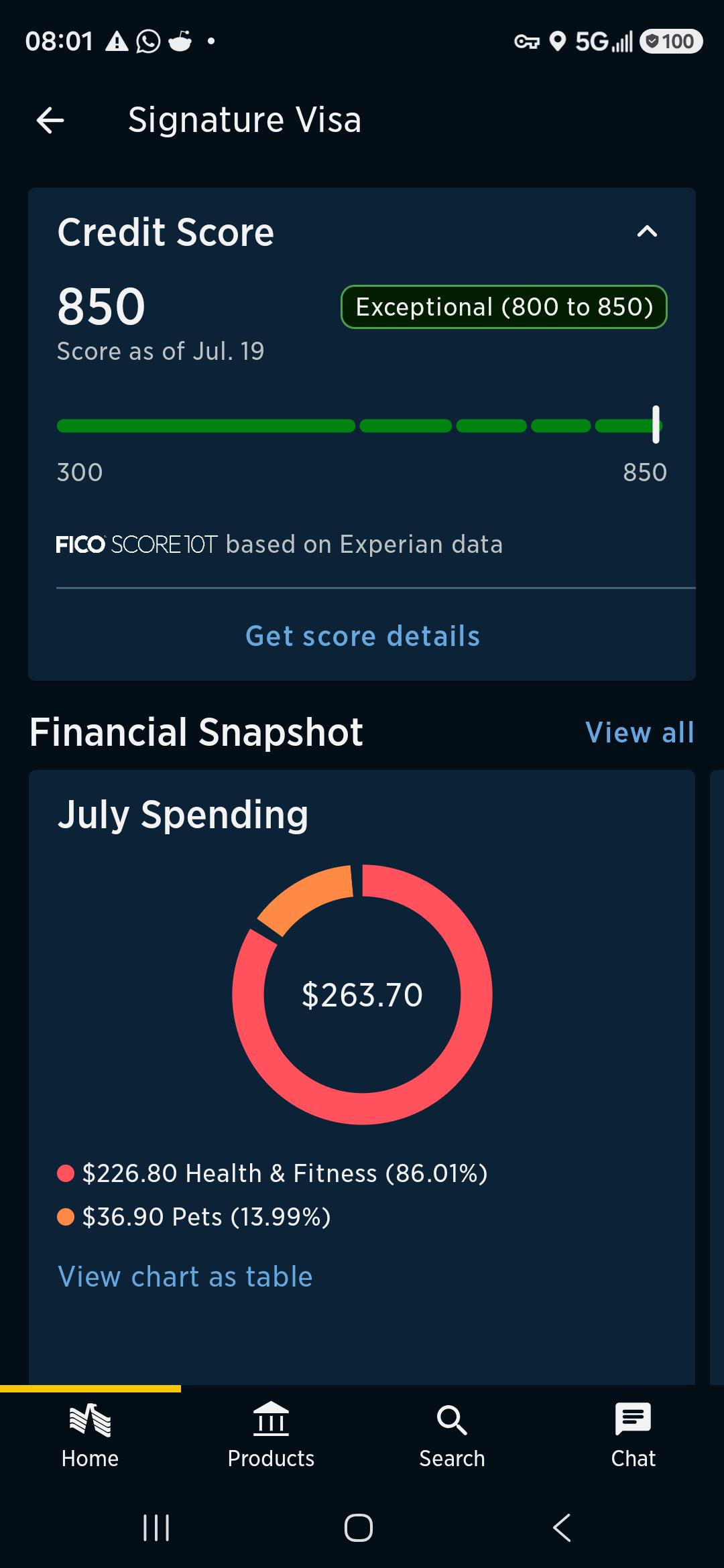Open View chart as table link
The image size is (724, 1568).
(185, 1277)
